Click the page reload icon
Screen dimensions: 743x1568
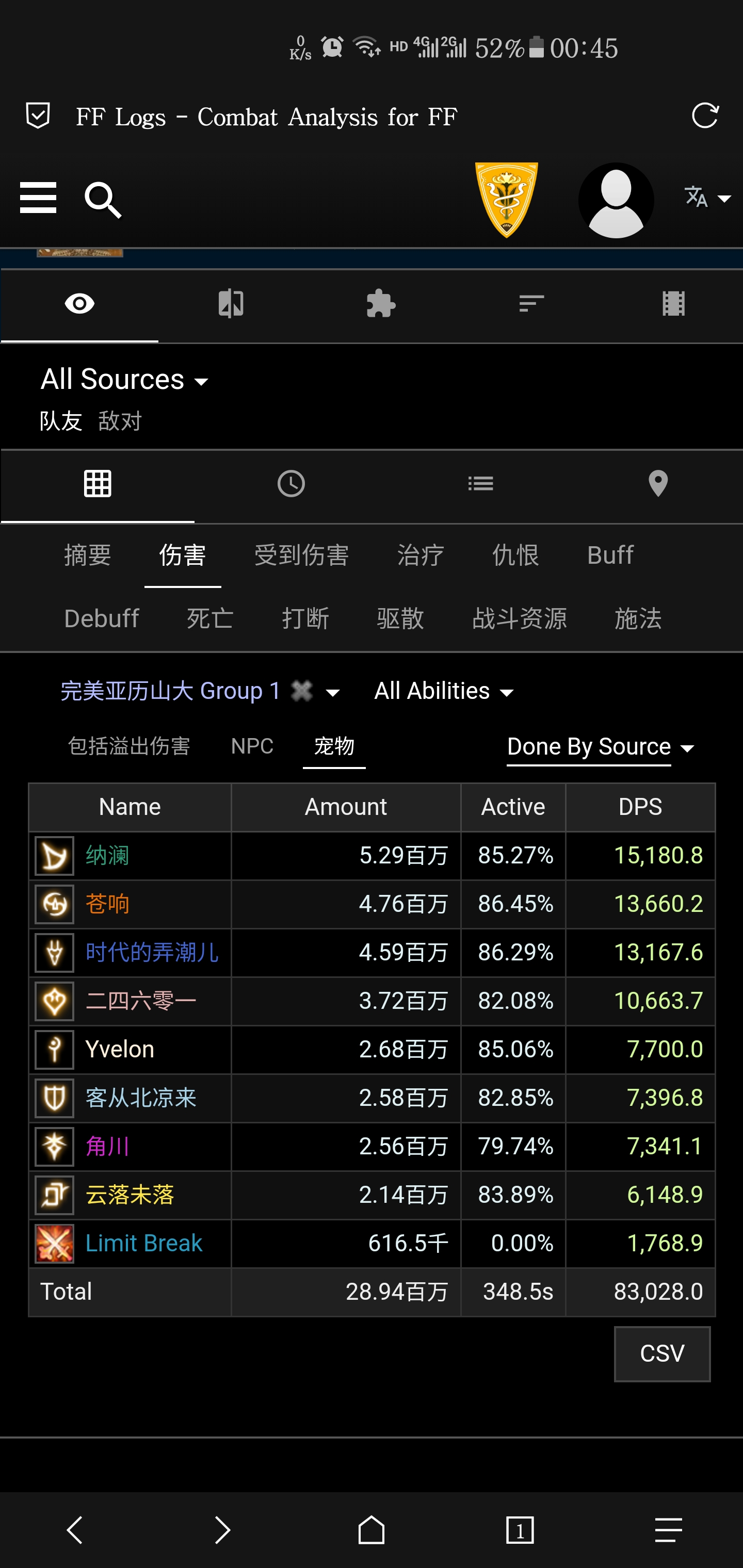(706, 116)
